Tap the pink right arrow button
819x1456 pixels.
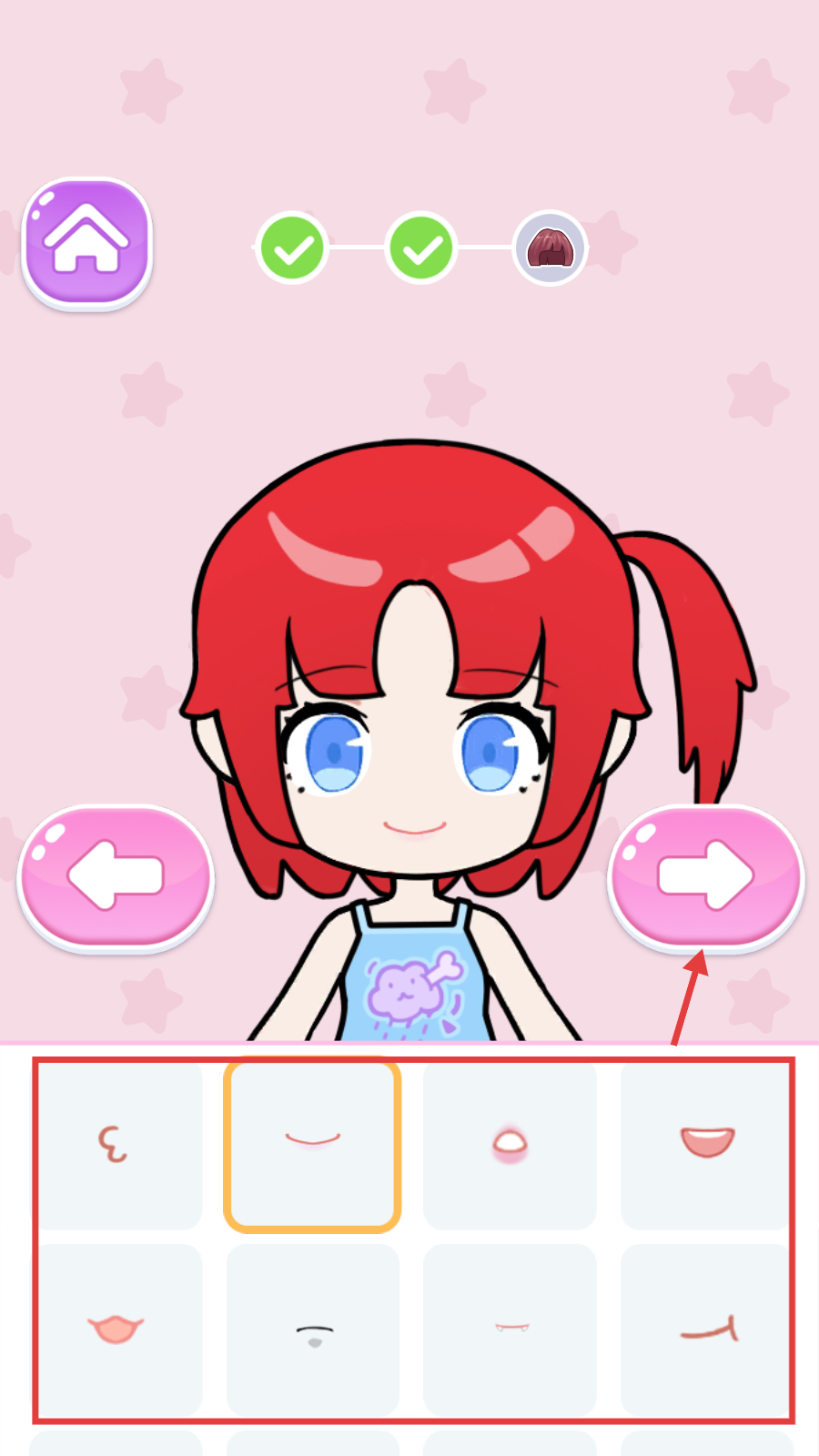705,877
